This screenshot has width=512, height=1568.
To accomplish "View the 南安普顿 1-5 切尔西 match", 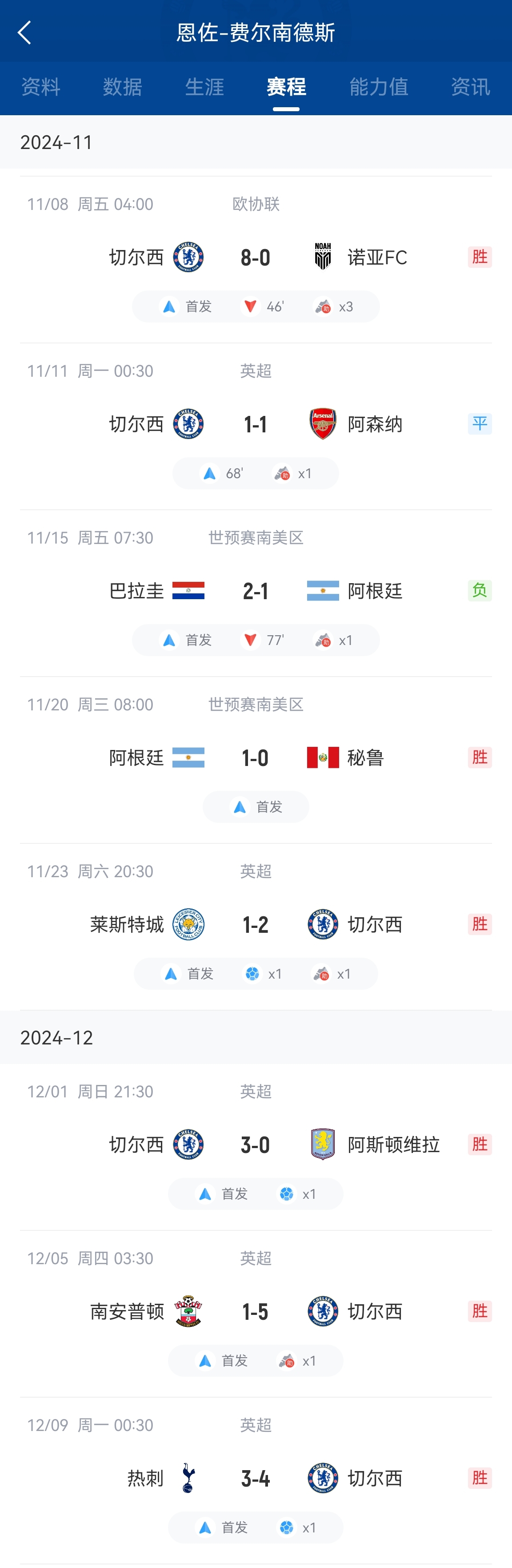I will tap(256, 1312).
